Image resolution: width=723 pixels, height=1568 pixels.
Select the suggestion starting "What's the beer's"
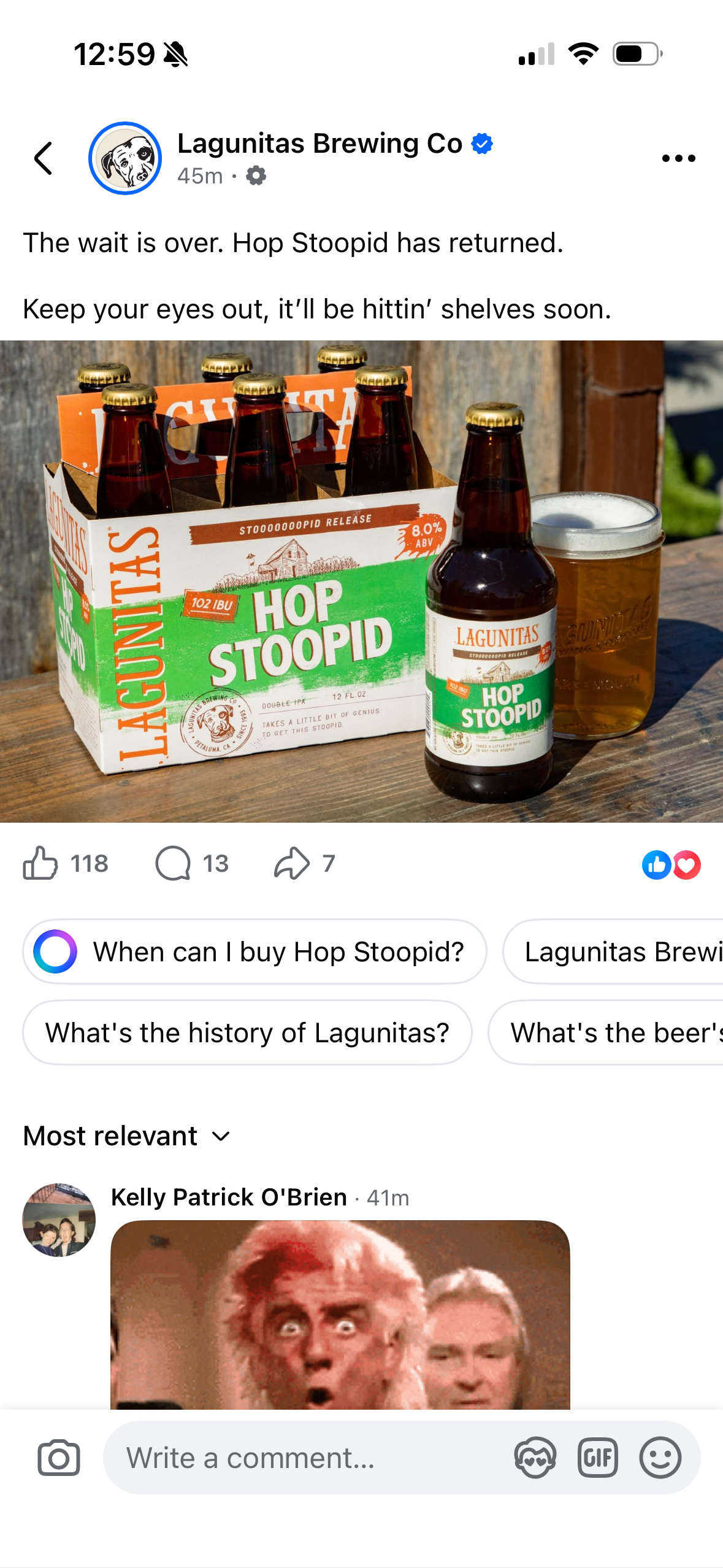[613, 1032]
